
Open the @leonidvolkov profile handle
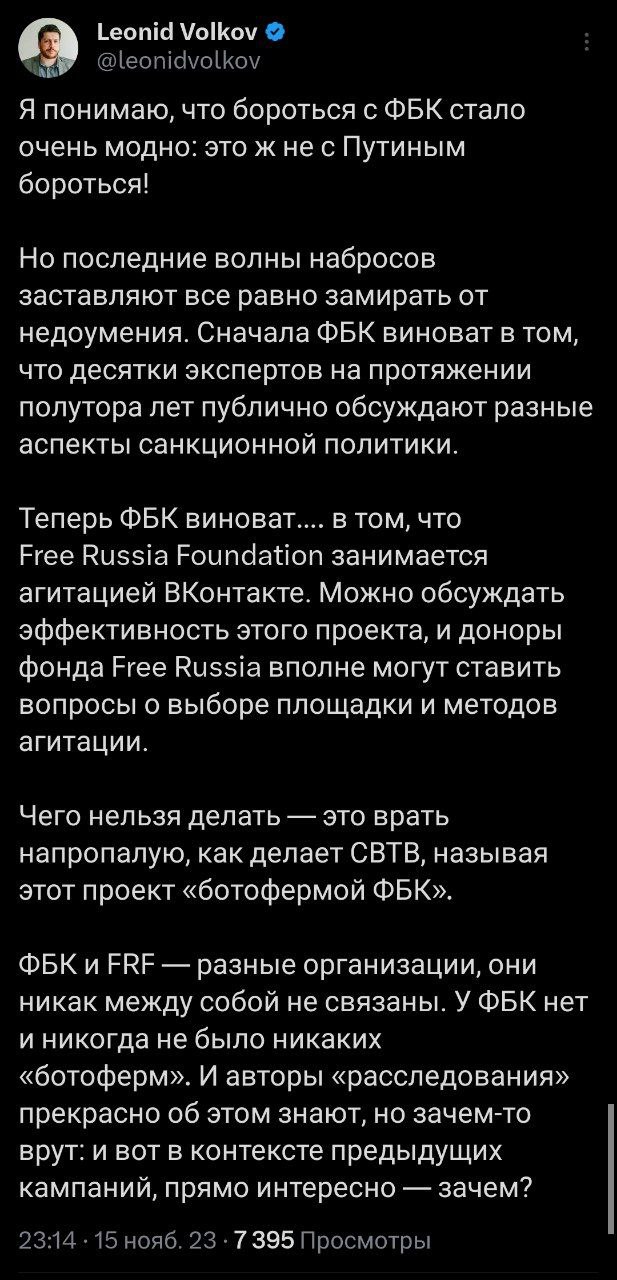(178, 61)
